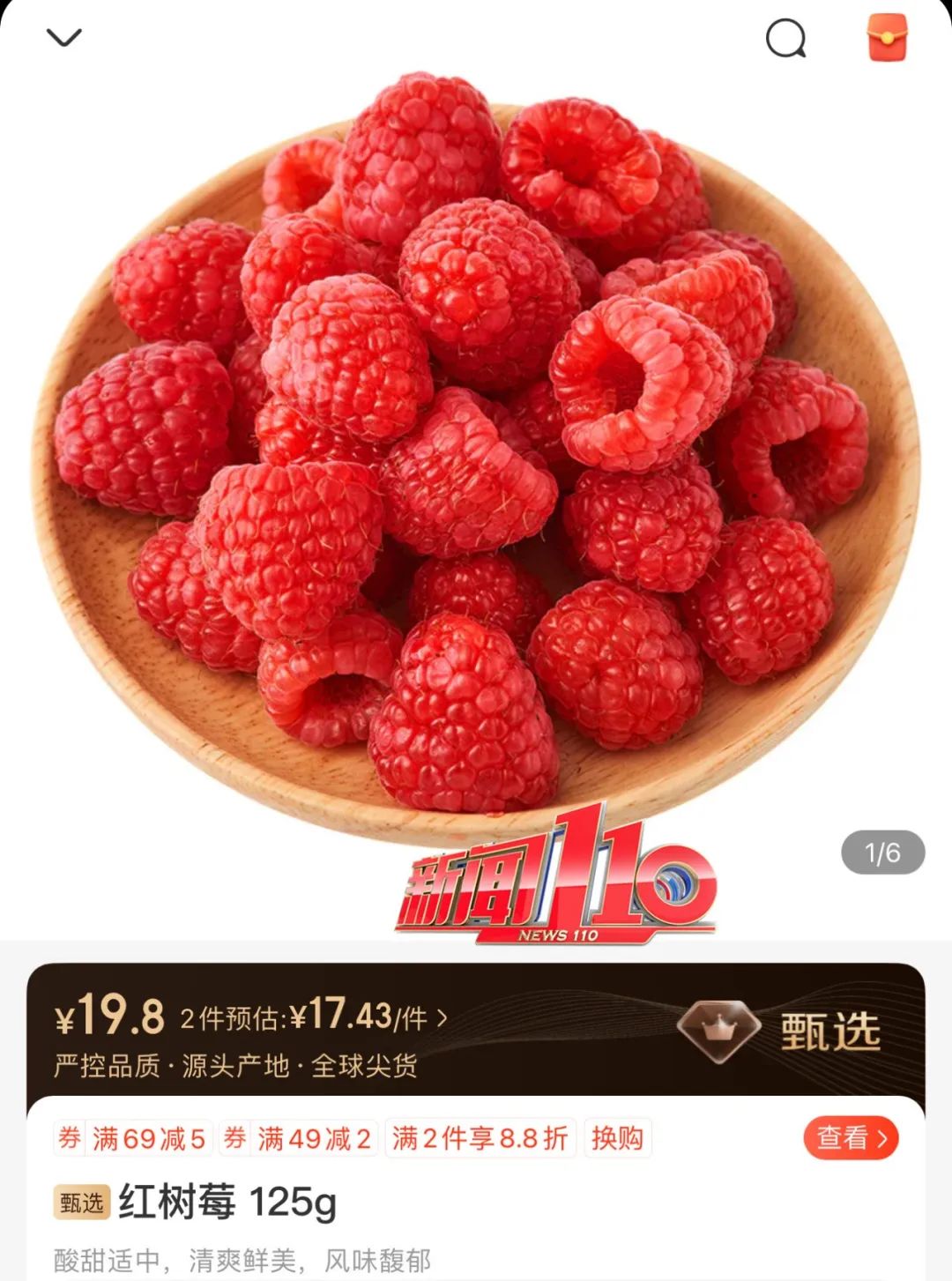Open coupon details via the 查看 chevron

[849, 1138]
